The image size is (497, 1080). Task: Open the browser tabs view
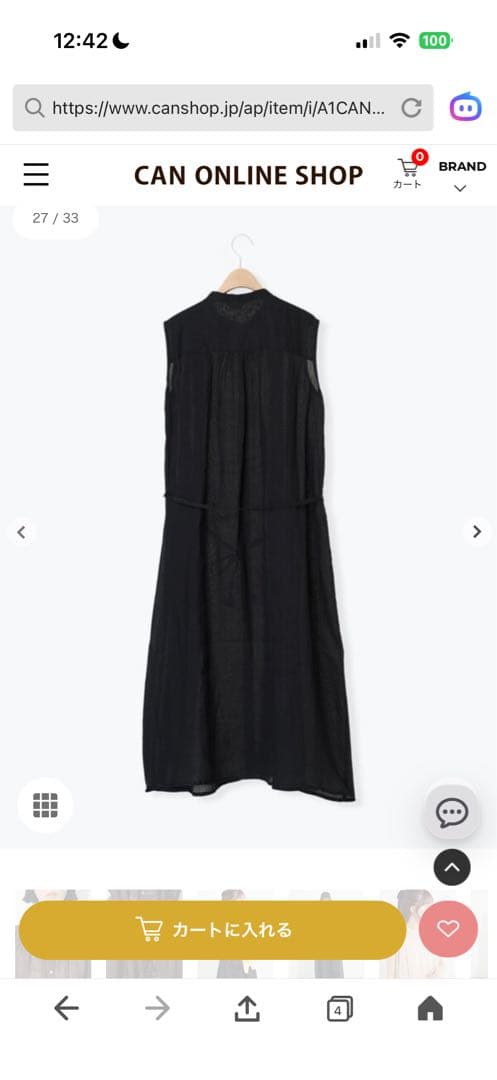point(339,1010)
